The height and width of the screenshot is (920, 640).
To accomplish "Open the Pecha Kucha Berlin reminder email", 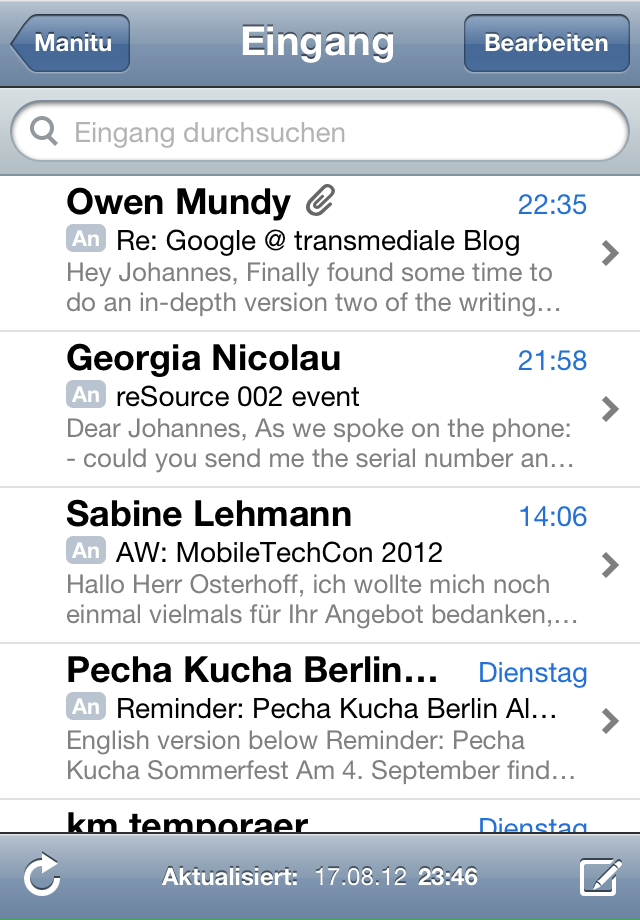I will [320, 721].
